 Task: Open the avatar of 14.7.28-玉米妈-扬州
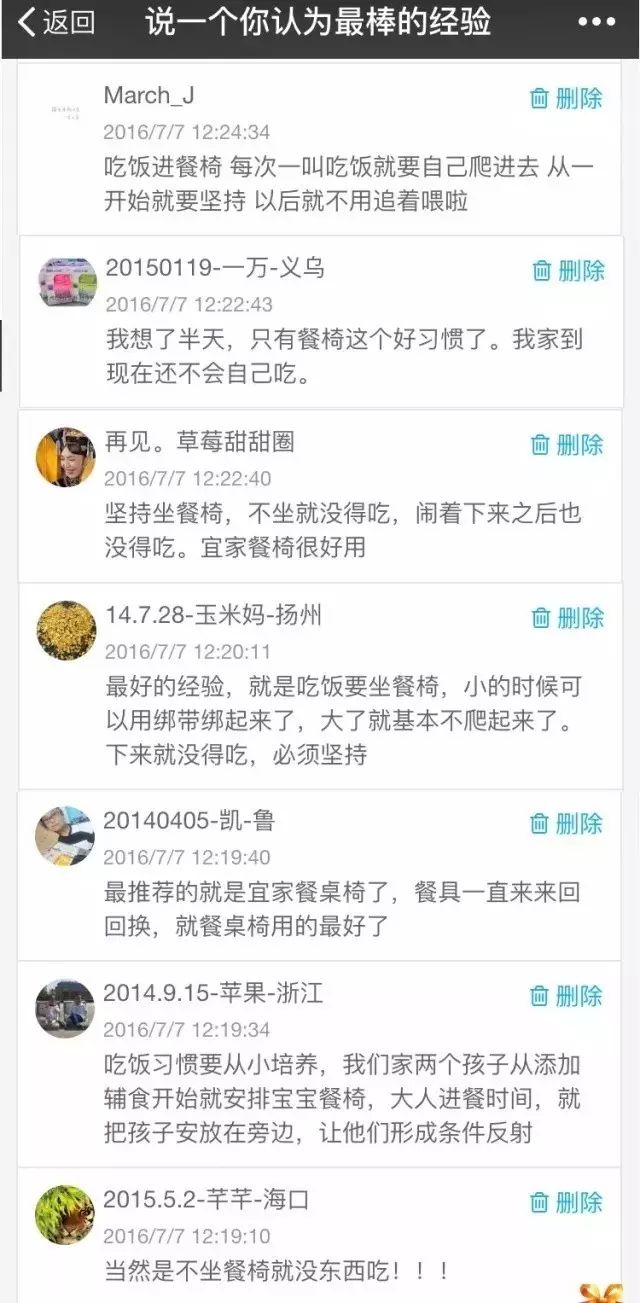coord(66,630)
